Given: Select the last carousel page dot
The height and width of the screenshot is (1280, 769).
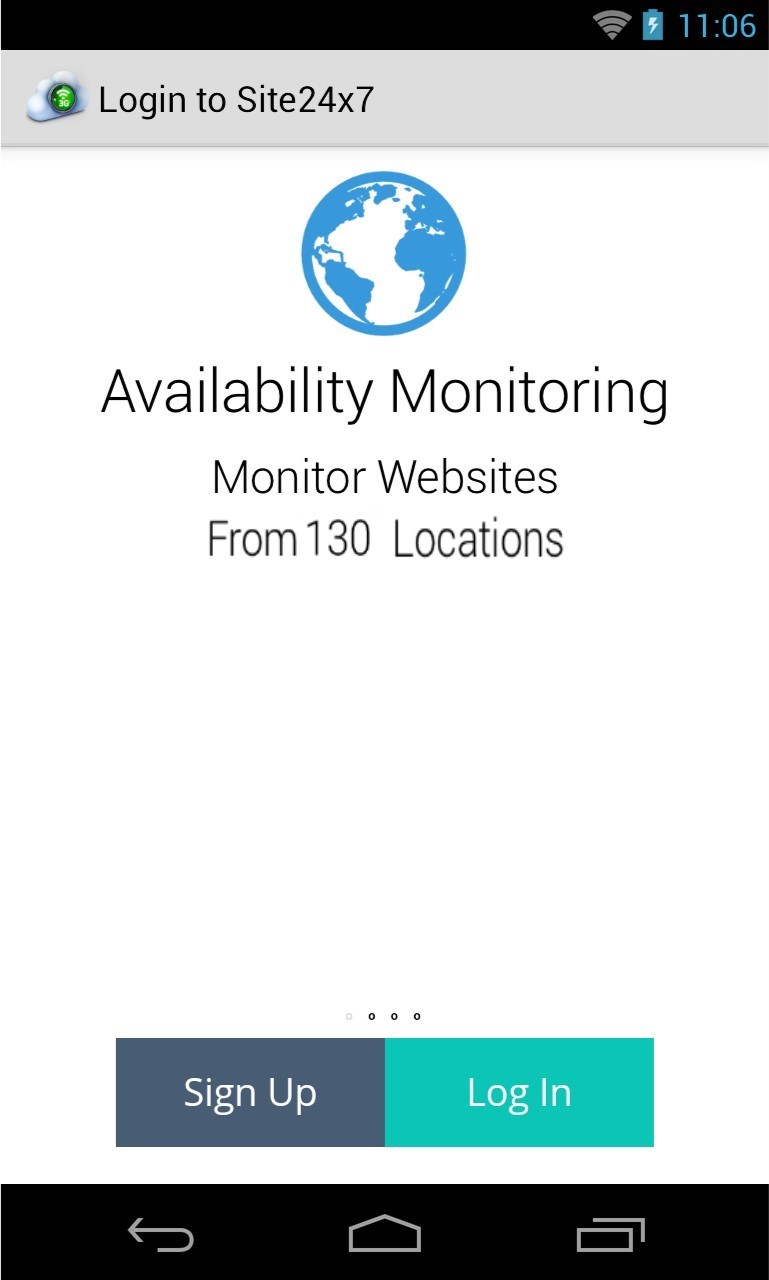Looking at the screenshot, I should point(416,1015).
